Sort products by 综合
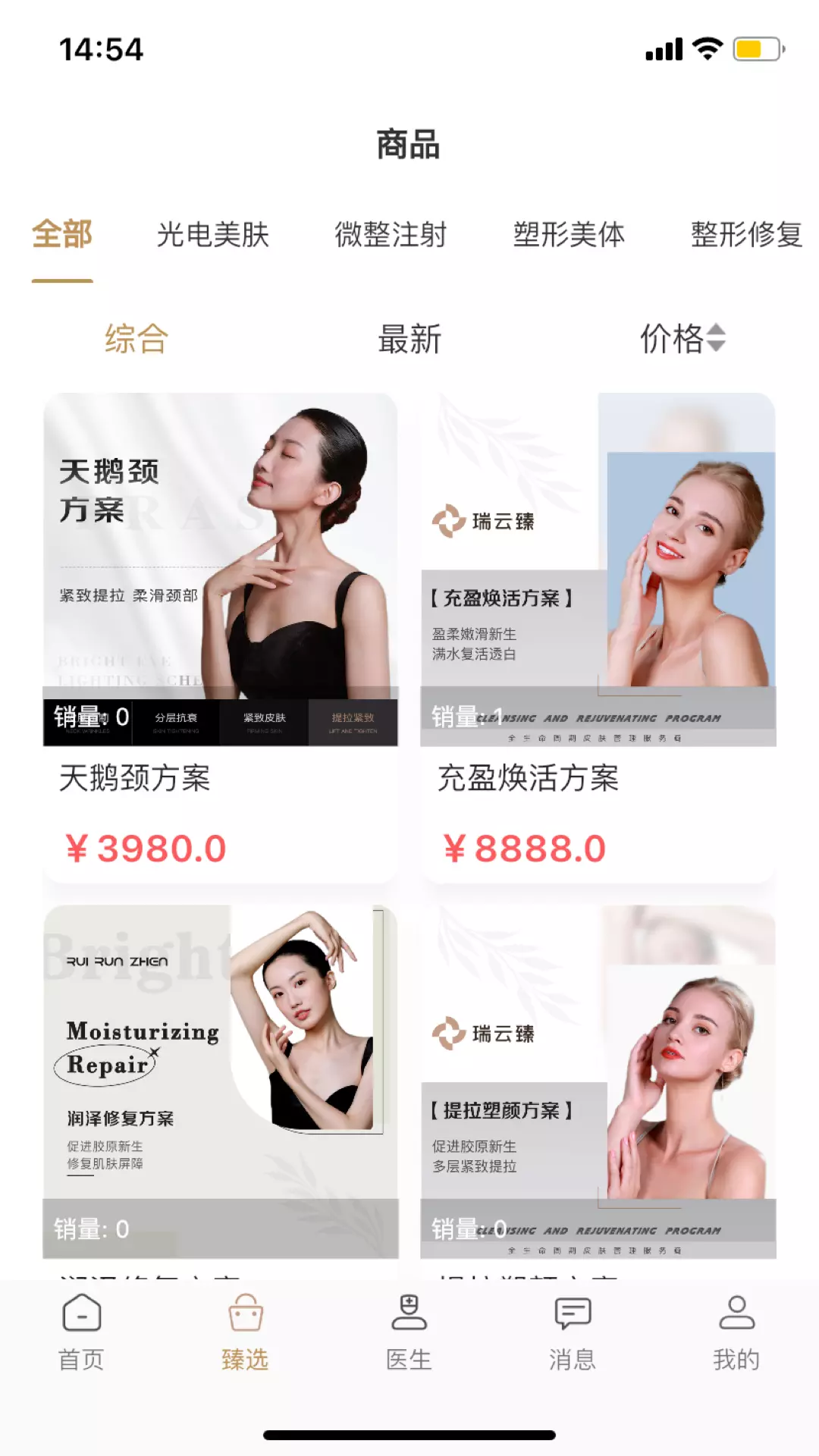The image size is (819, 1456). coord(136,338)
